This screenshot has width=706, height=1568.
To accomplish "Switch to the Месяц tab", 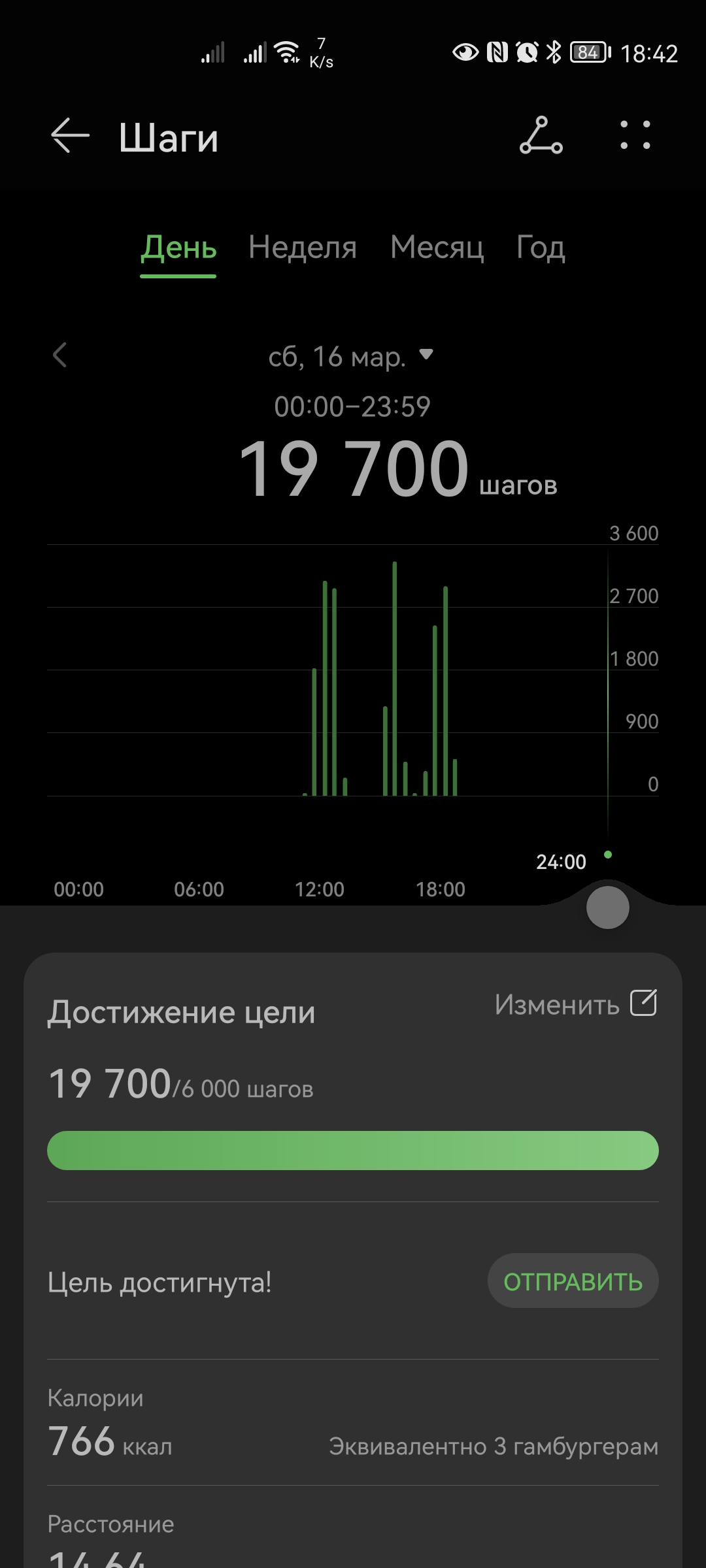I will click(x=437, y=248).
